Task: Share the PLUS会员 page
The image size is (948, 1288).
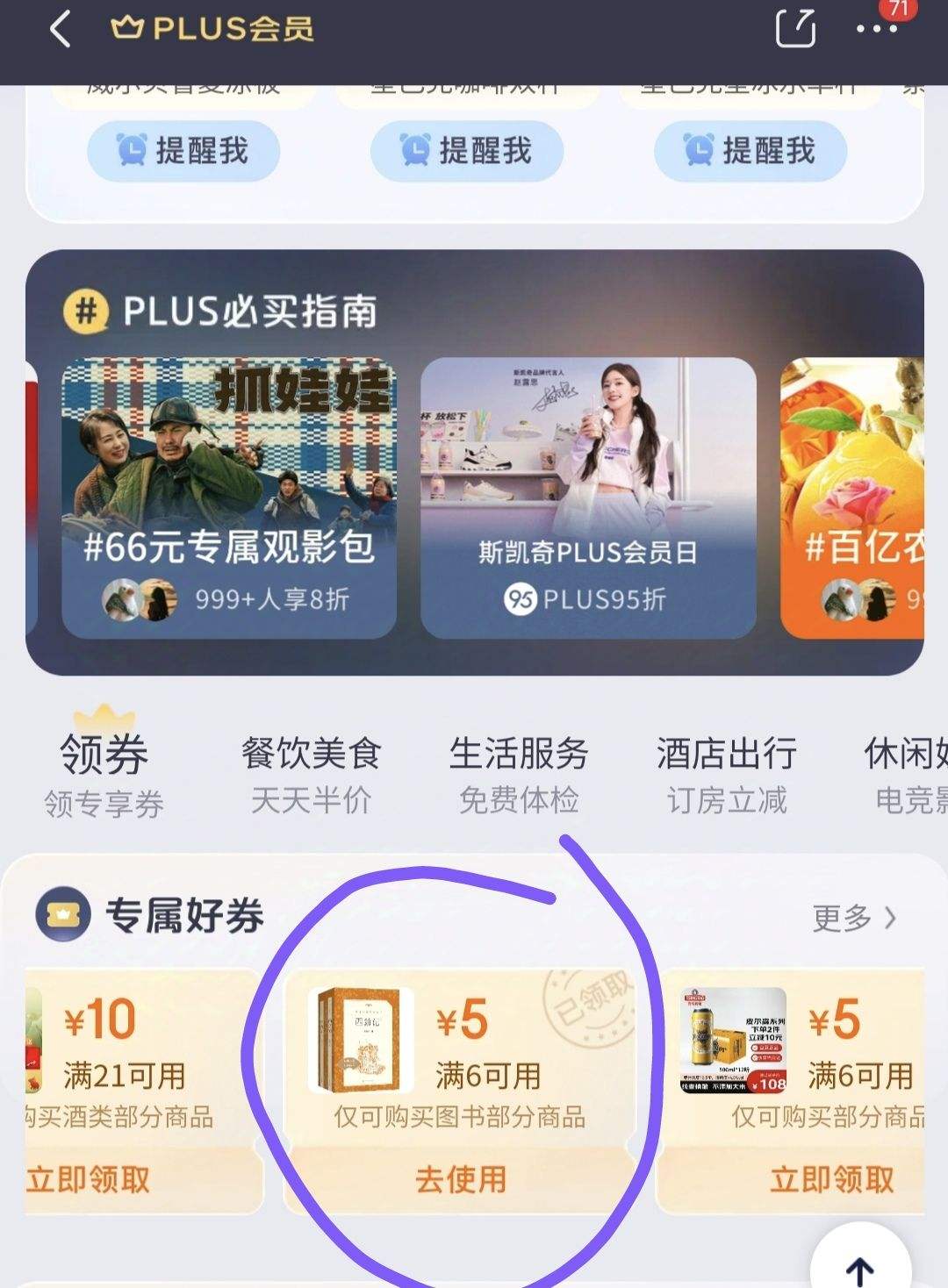Action: [795, 29]
